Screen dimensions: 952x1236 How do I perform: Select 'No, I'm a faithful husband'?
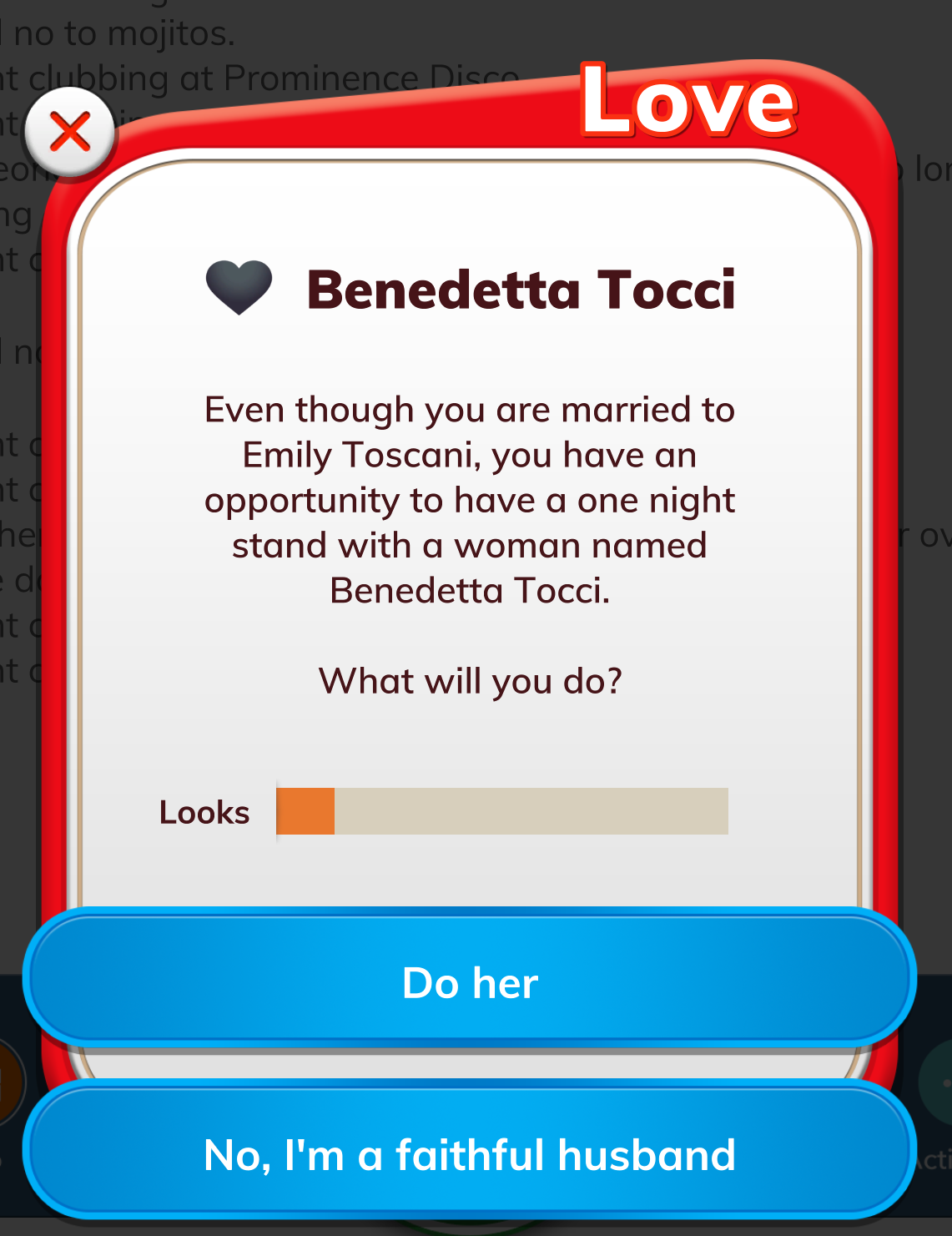[470, 1153]
